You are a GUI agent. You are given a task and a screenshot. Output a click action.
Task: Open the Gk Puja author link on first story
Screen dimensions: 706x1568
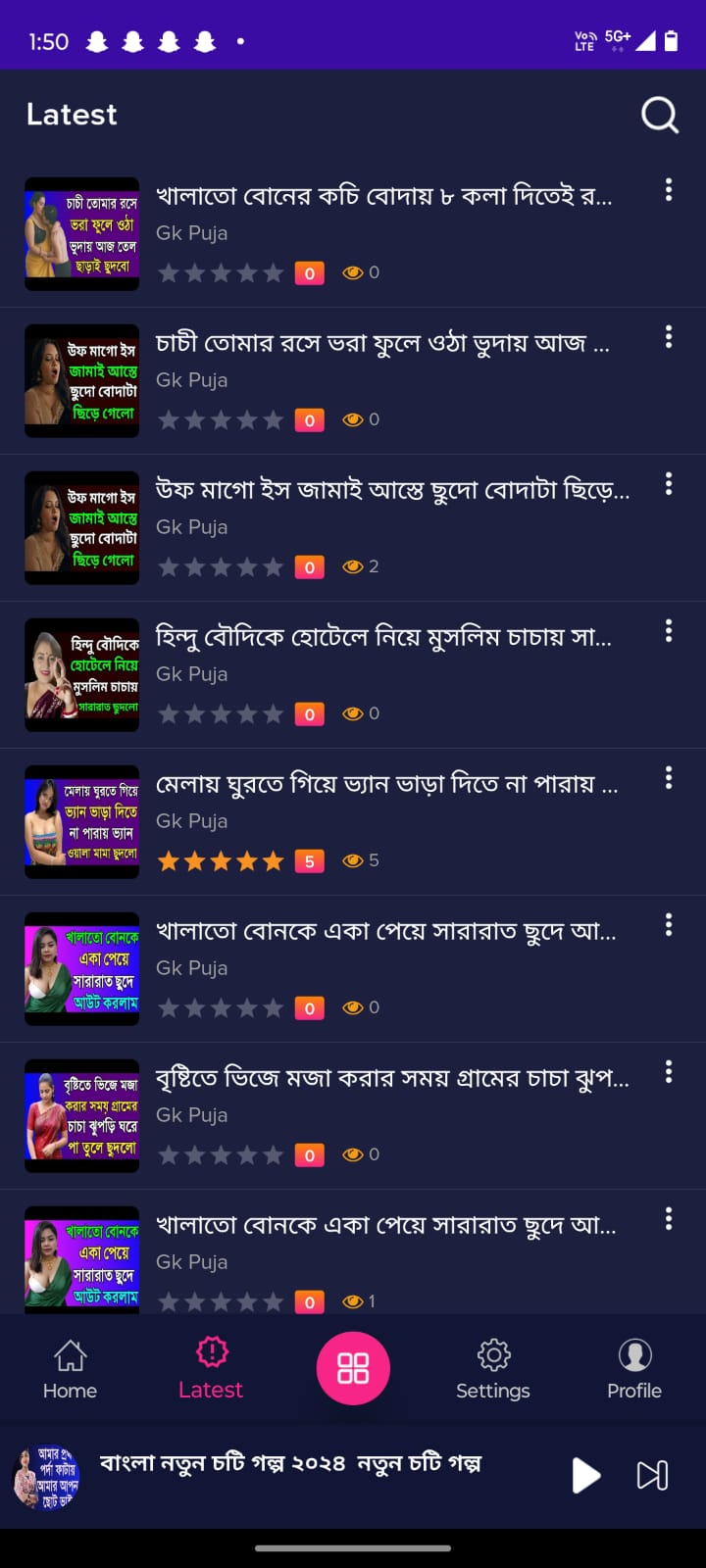[192, 233]
